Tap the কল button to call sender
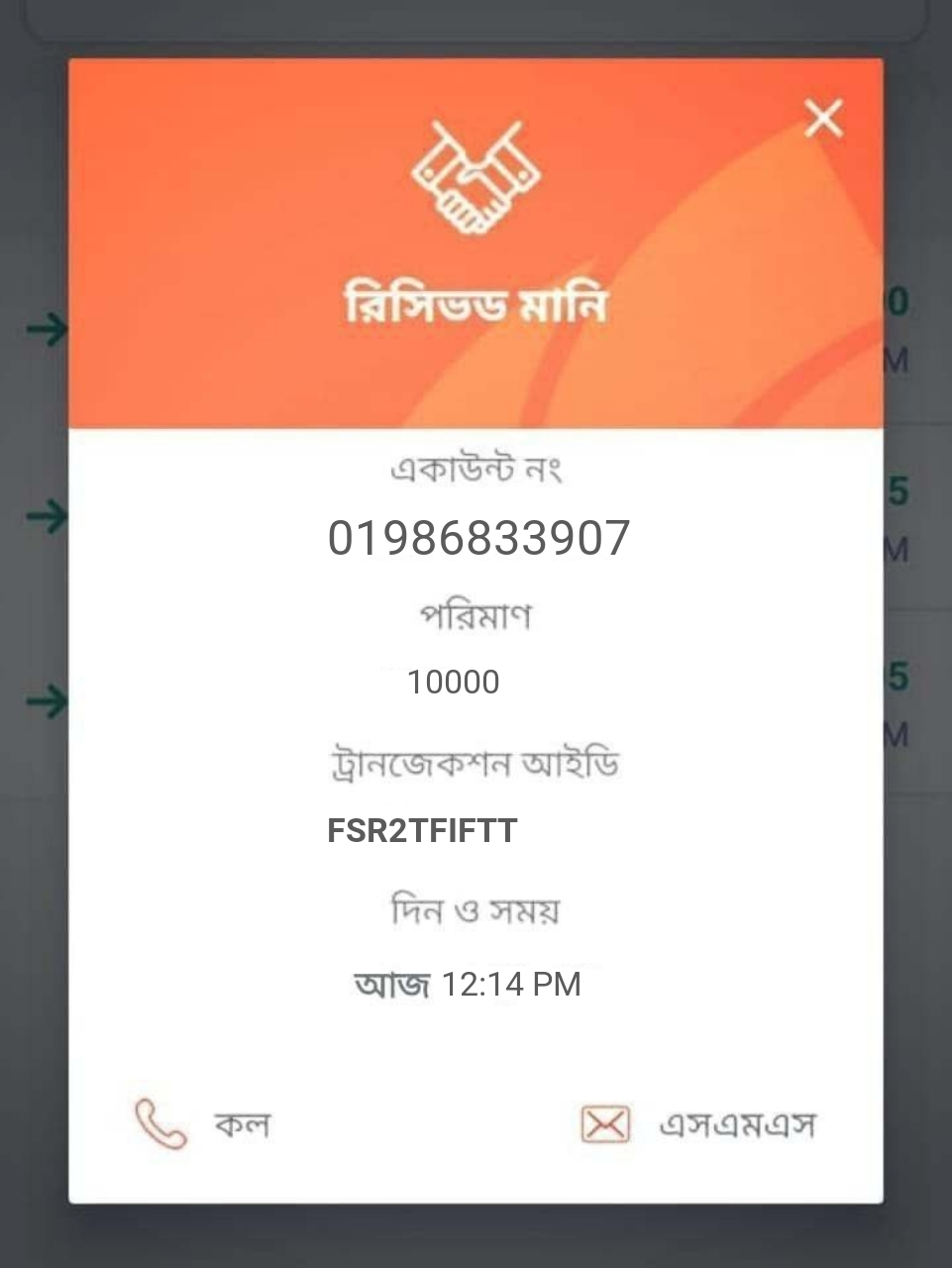Screen dimensions: 952x1268 point(203,1124)
